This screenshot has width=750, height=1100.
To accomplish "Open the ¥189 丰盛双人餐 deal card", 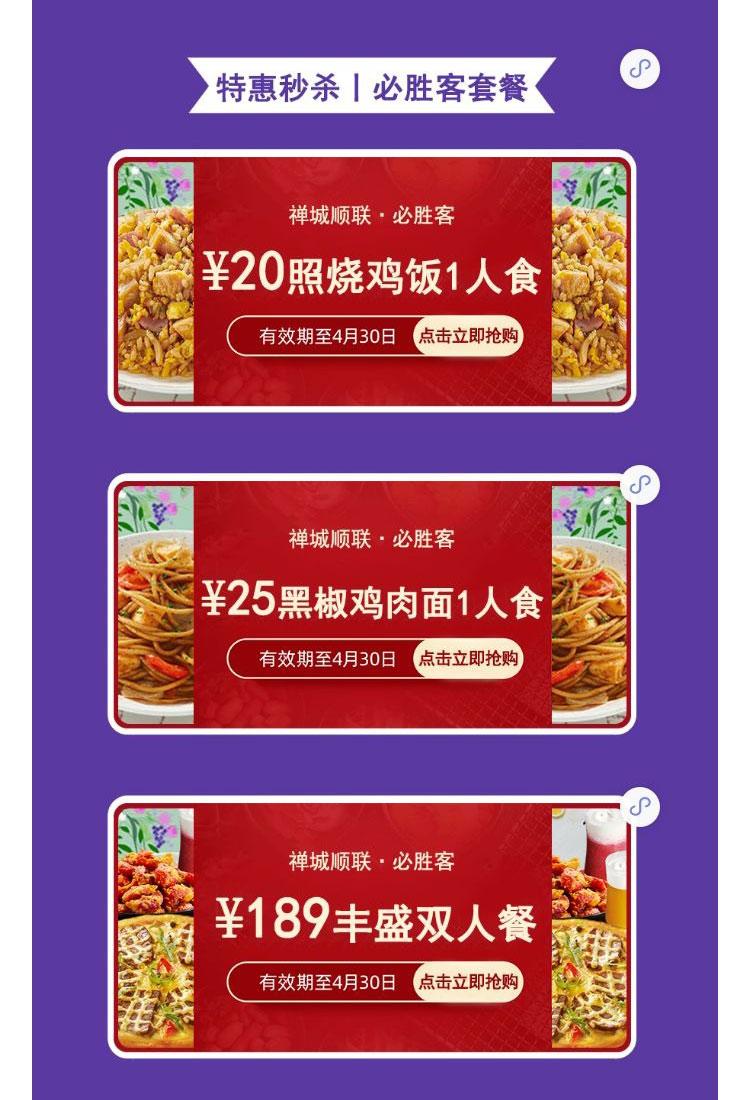I will (372, 925).
